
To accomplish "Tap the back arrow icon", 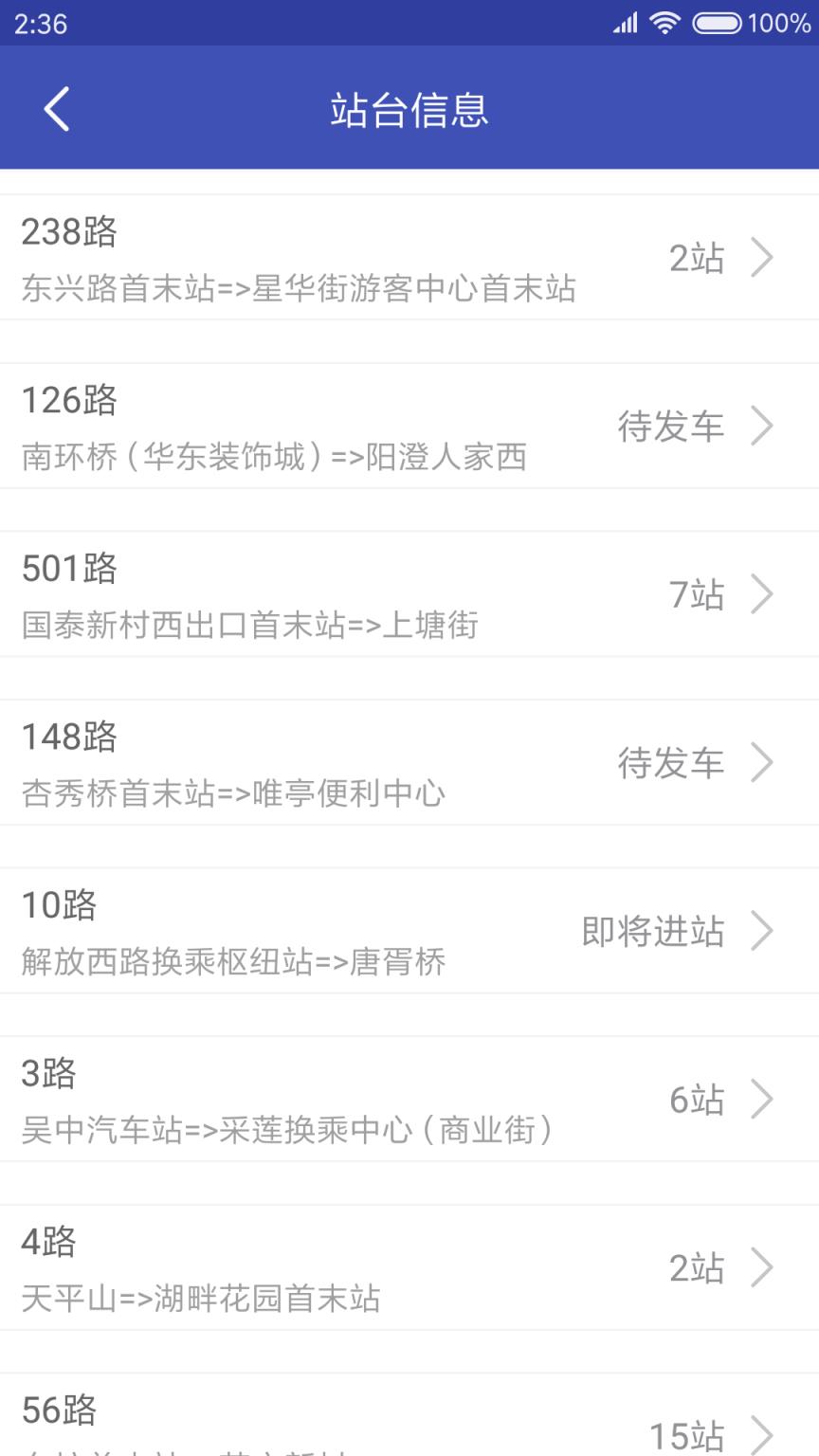I will (55, 108).
